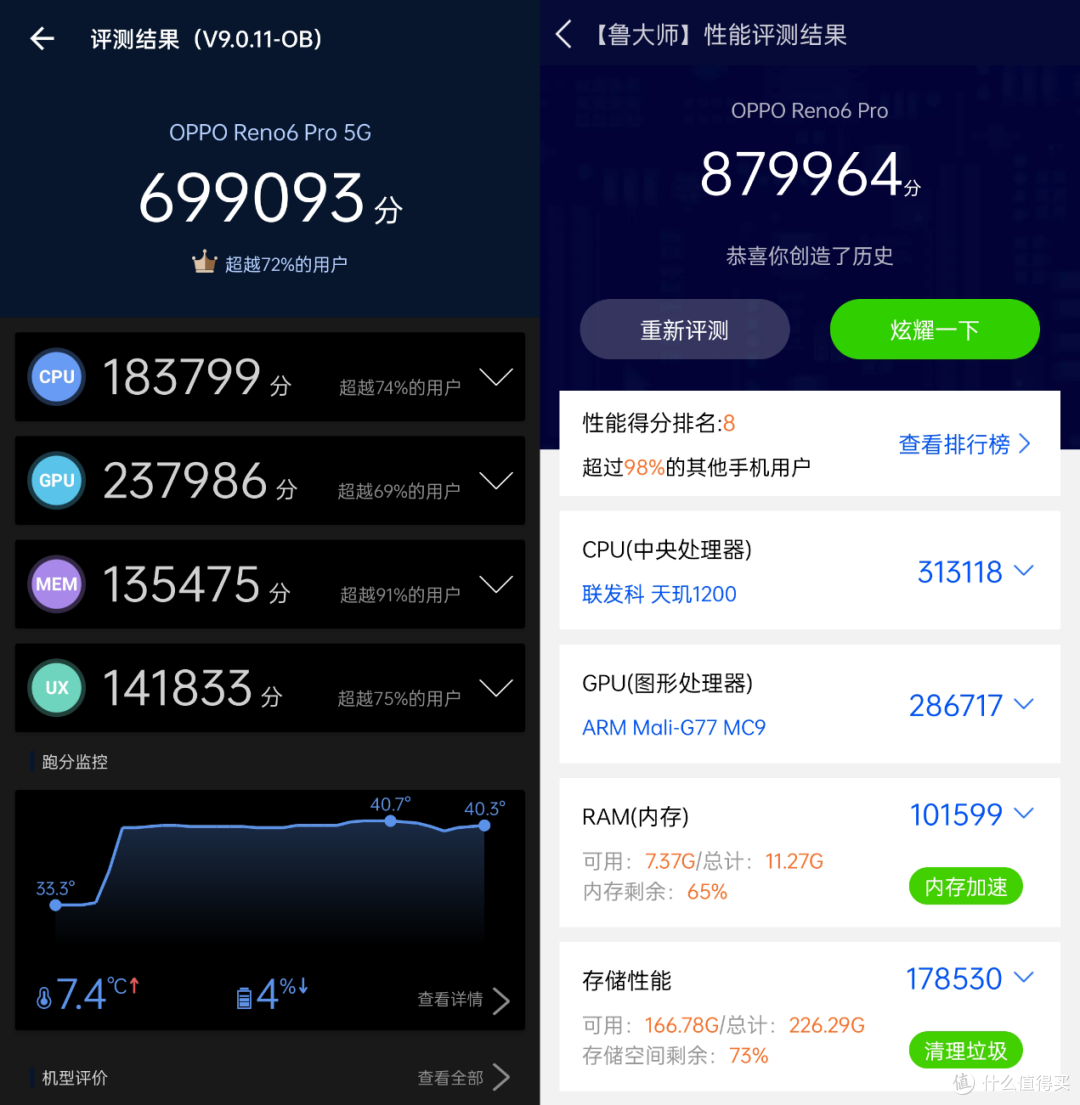Tap the back arrow on the AnTuTu results screen
This screenshot has width=1080, height=1105.
coord(41,38)
